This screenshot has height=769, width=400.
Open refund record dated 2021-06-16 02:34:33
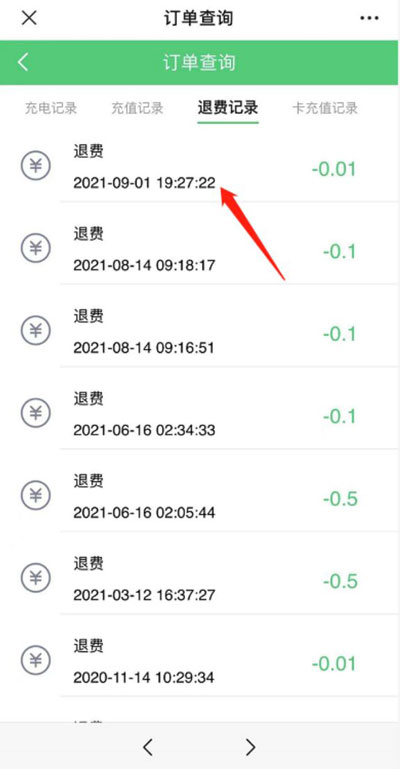click(x=200, y=415)
